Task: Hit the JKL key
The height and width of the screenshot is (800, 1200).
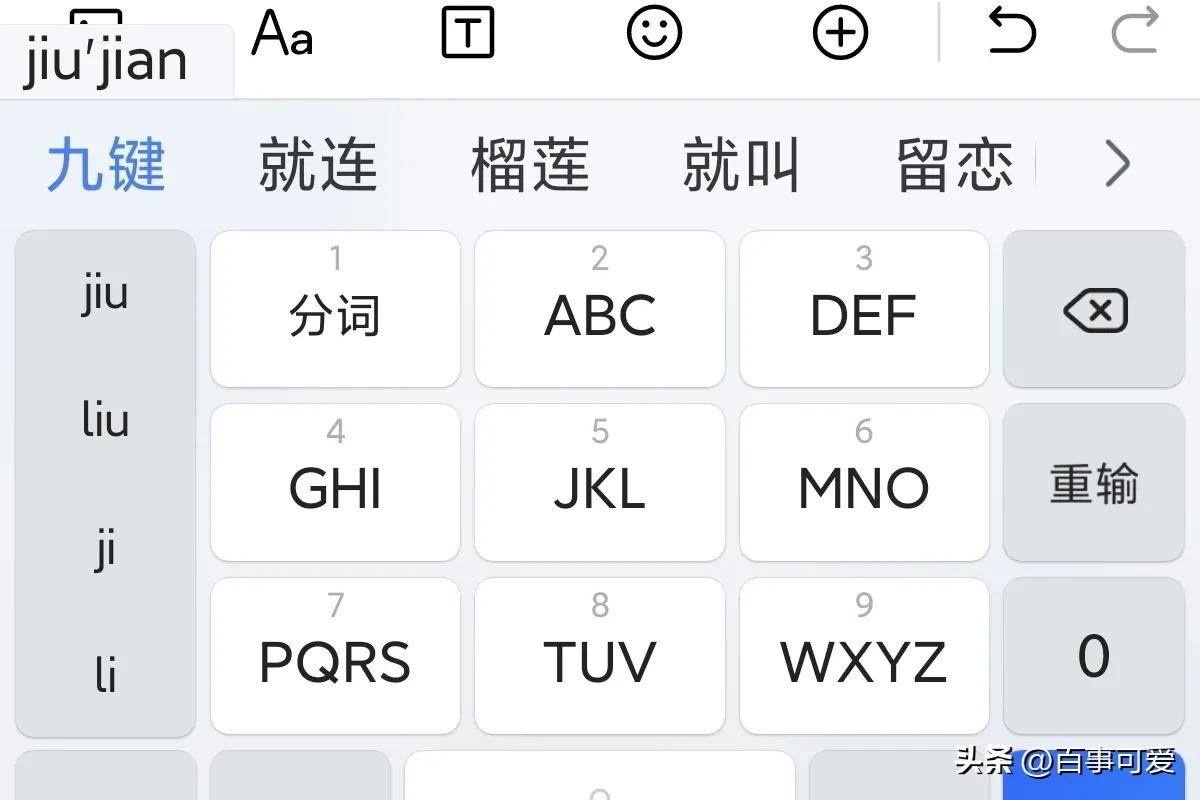Action: [x=599, y=483]
